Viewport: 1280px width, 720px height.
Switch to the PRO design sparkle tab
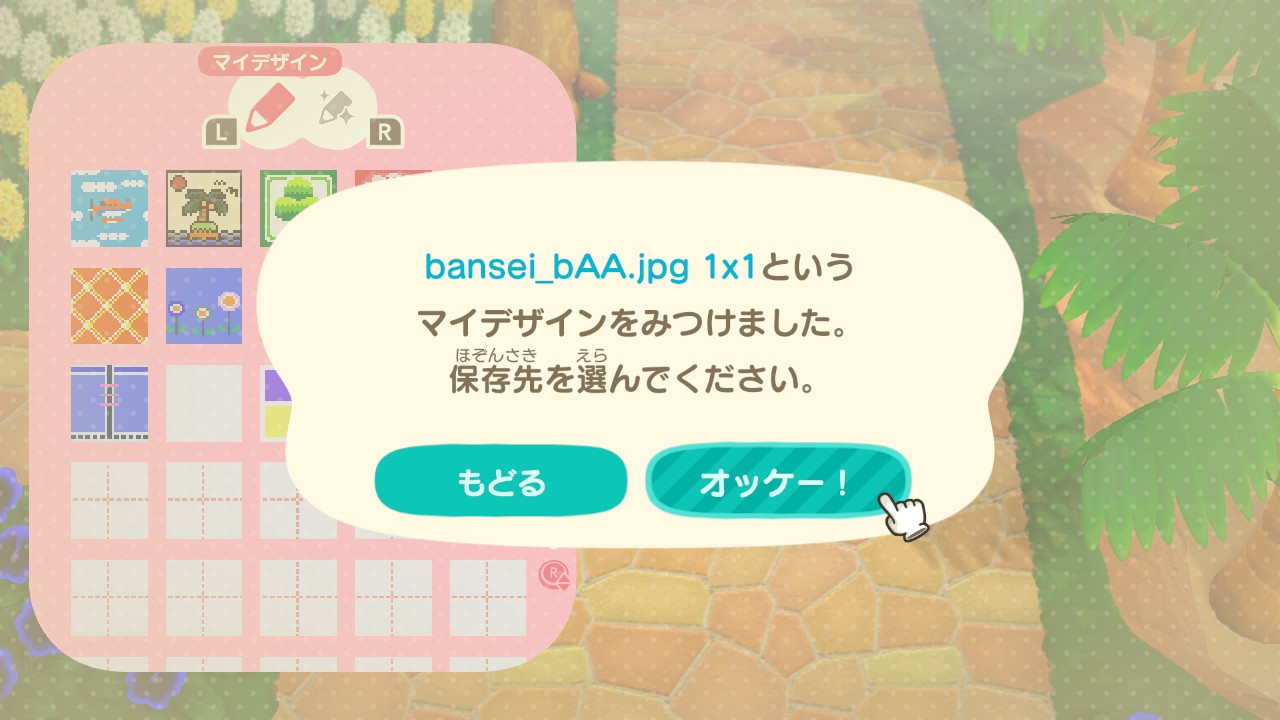tap(335, 108)
